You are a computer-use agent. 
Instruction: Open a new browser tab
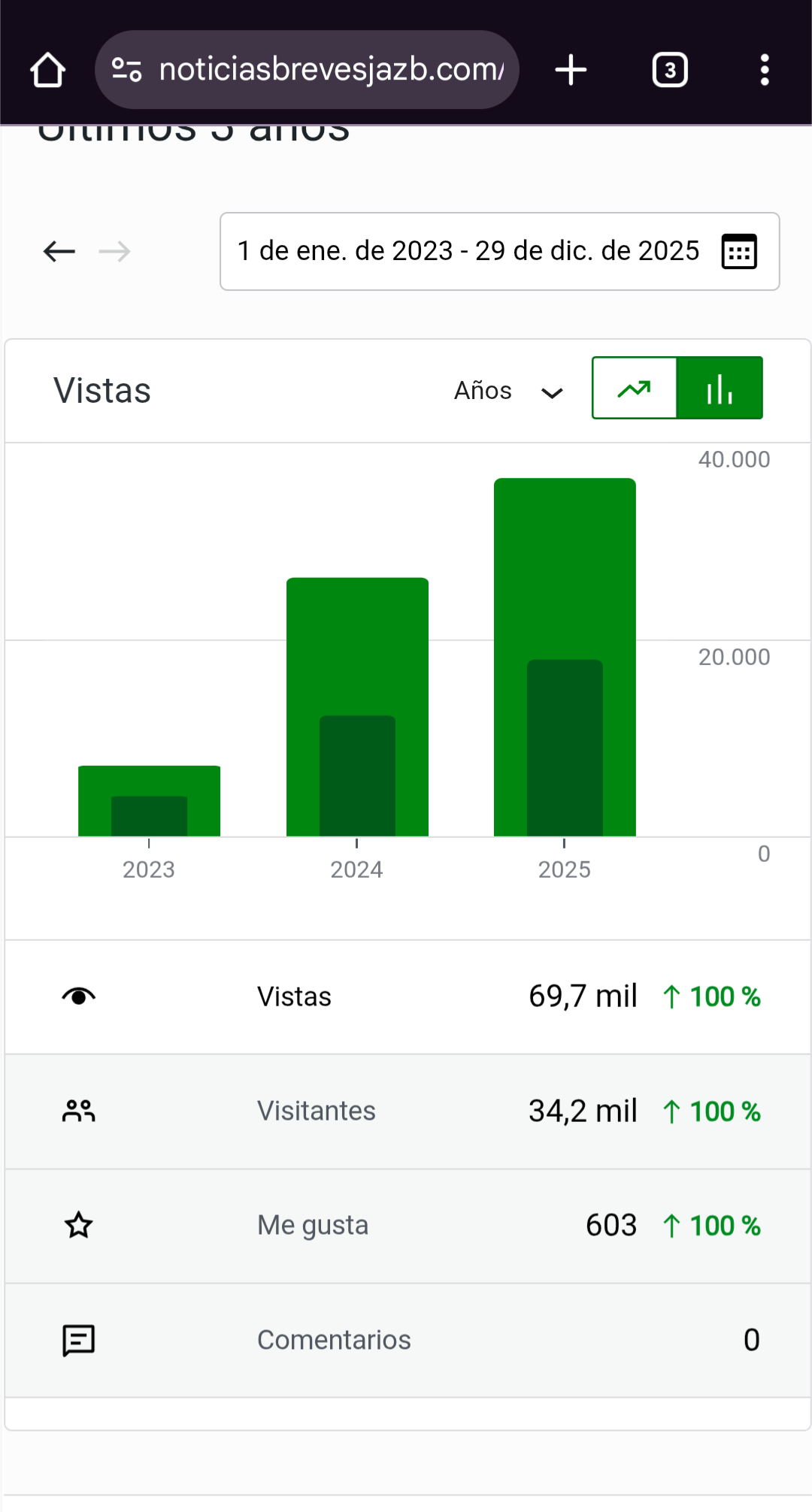571,70
